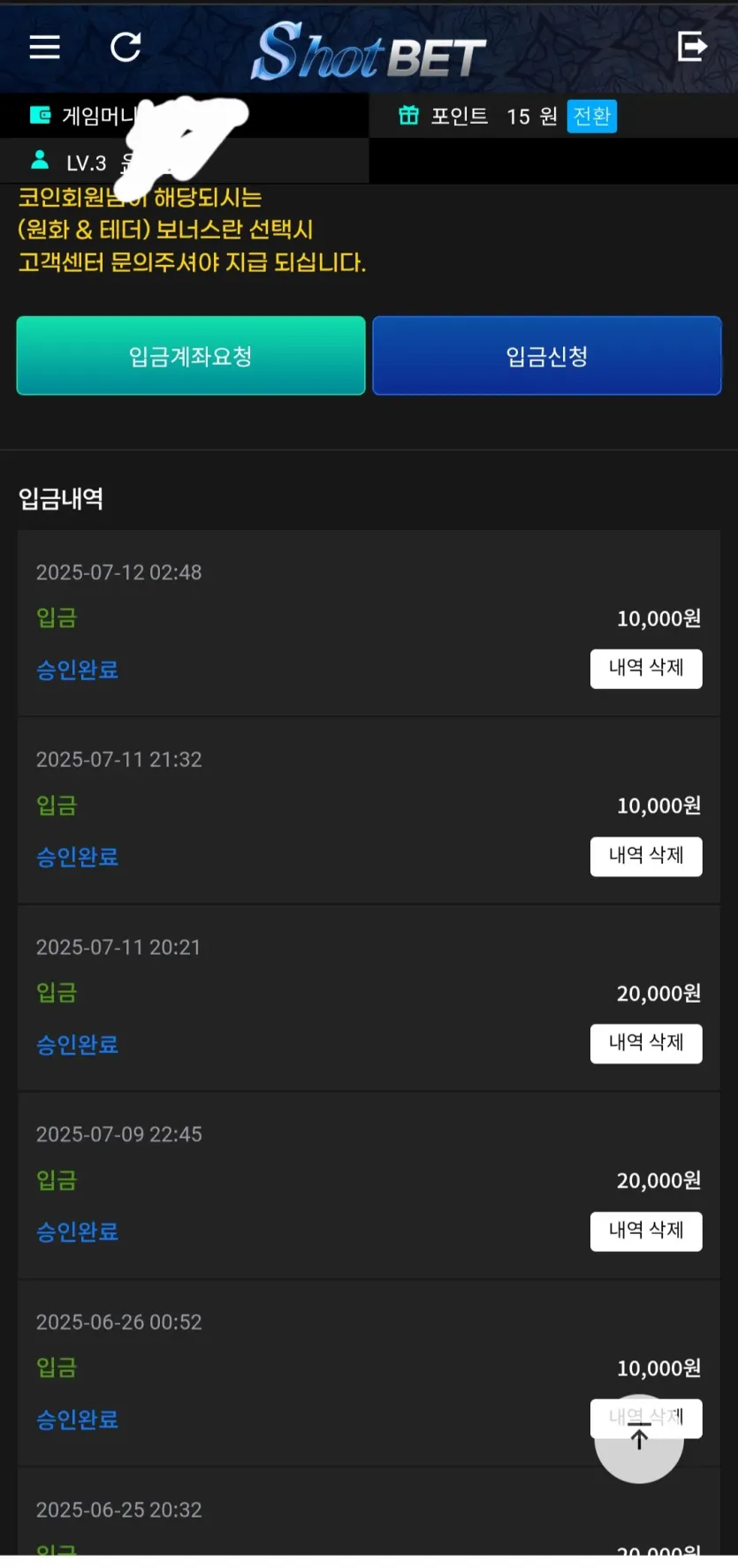
Task: Convert points with the 전환 button
Action: coord(592,117)
